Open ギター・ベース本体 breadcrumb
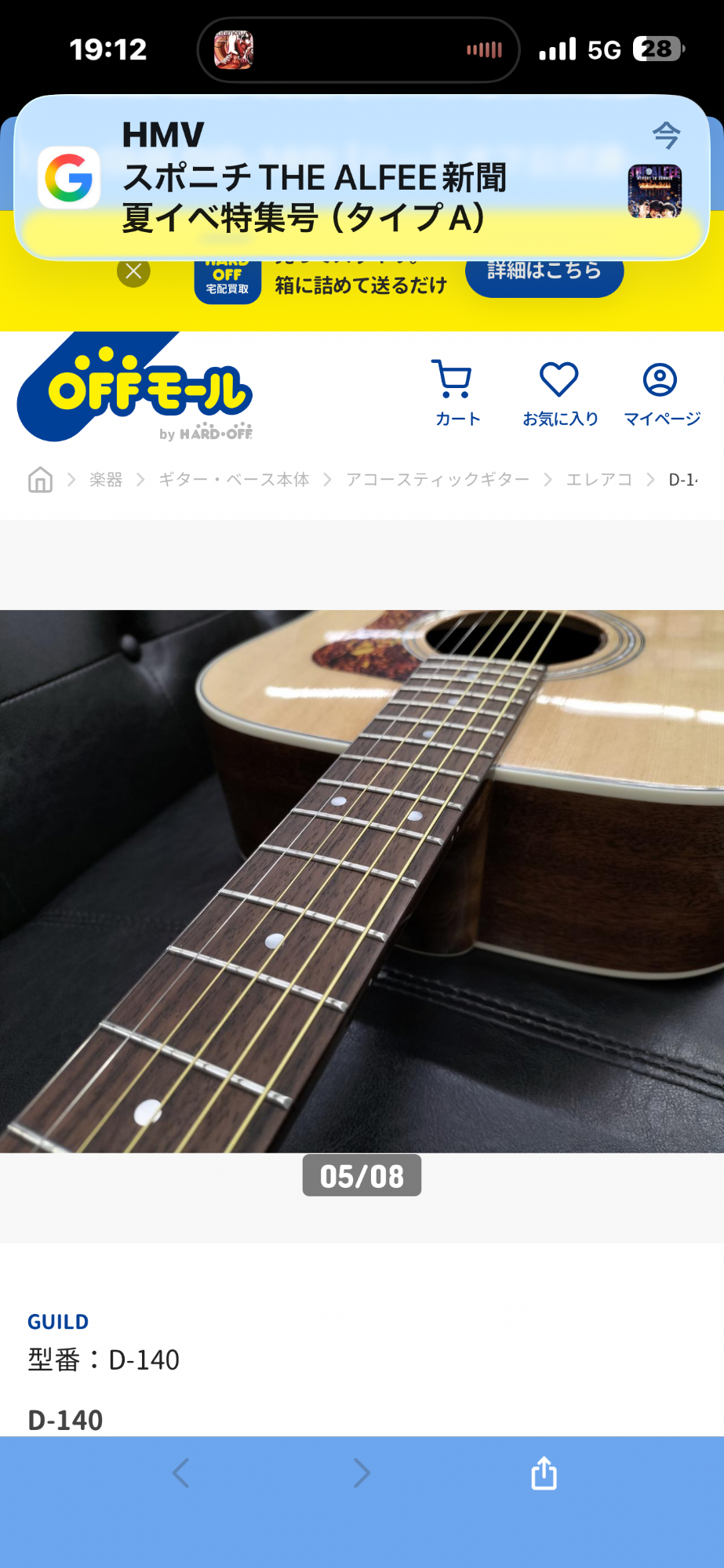This screenshot has width=724, height=1568. (x=234, y=480)
